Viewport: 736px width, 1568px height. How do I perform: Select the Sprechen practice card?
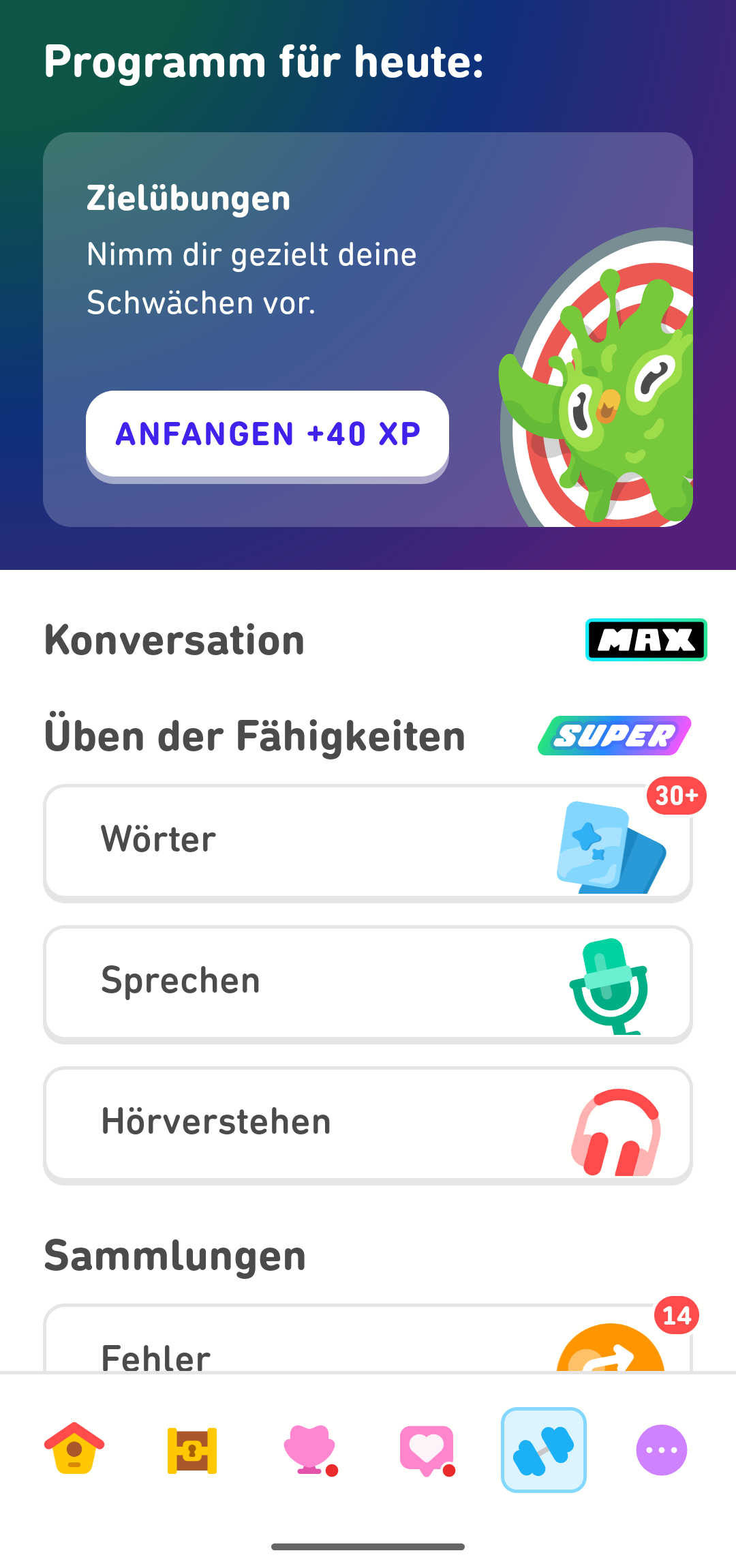(x=368, y=982)
